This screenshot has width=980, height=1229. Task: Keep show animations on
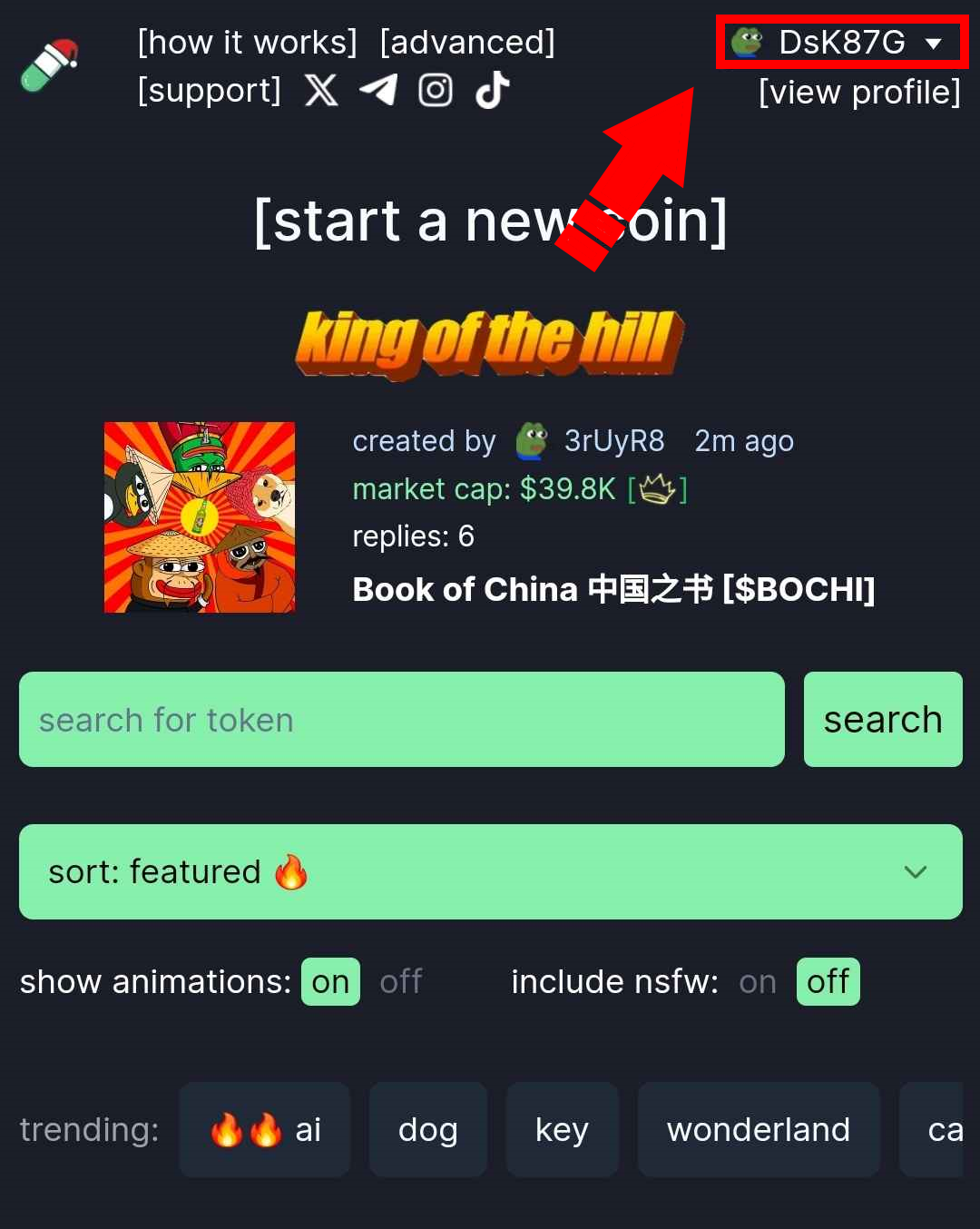329,981
